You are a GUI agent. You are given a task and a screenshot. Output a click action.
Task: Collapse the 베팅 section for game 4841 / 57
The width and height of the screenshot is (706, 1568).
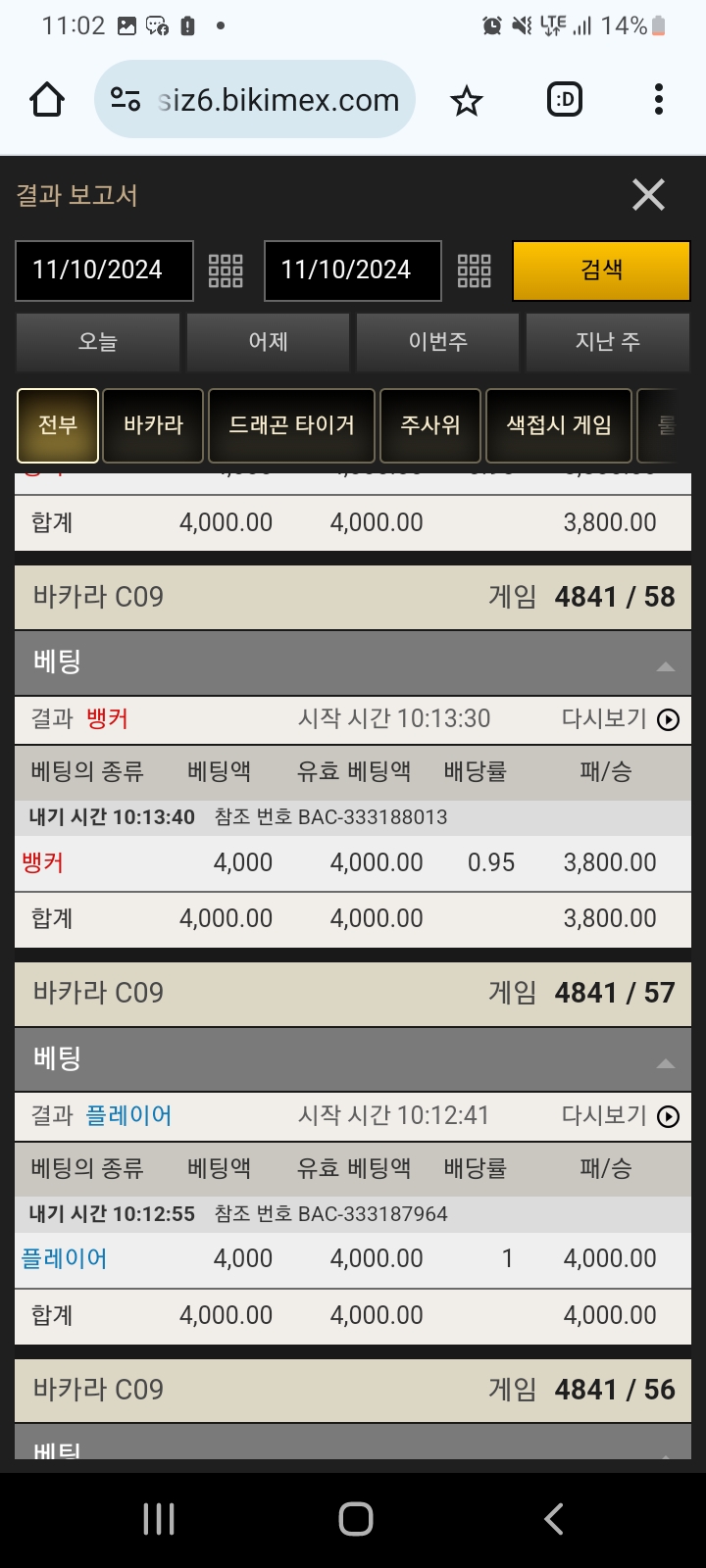[x=665, y=1062]
